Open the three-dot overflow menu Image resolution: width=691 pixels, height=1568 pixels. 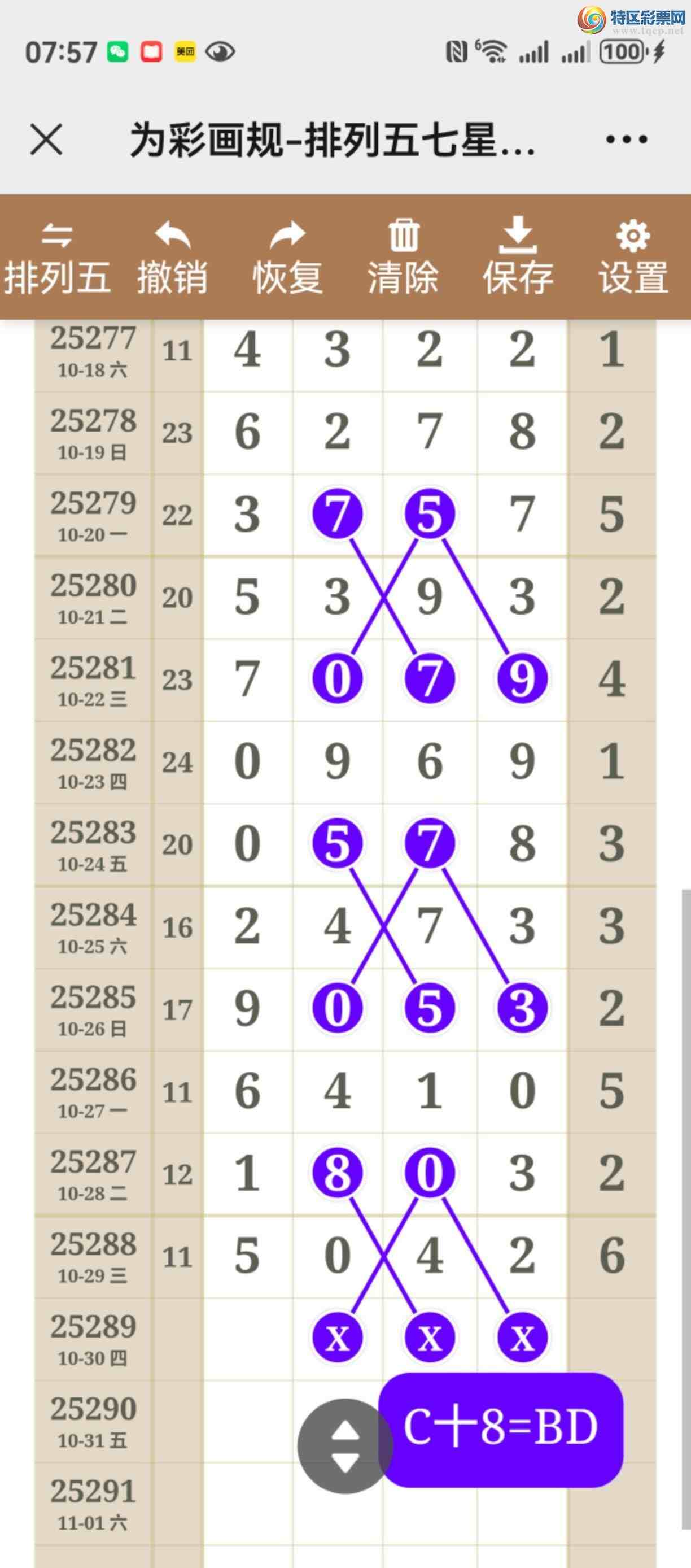[x=626, y=140]
